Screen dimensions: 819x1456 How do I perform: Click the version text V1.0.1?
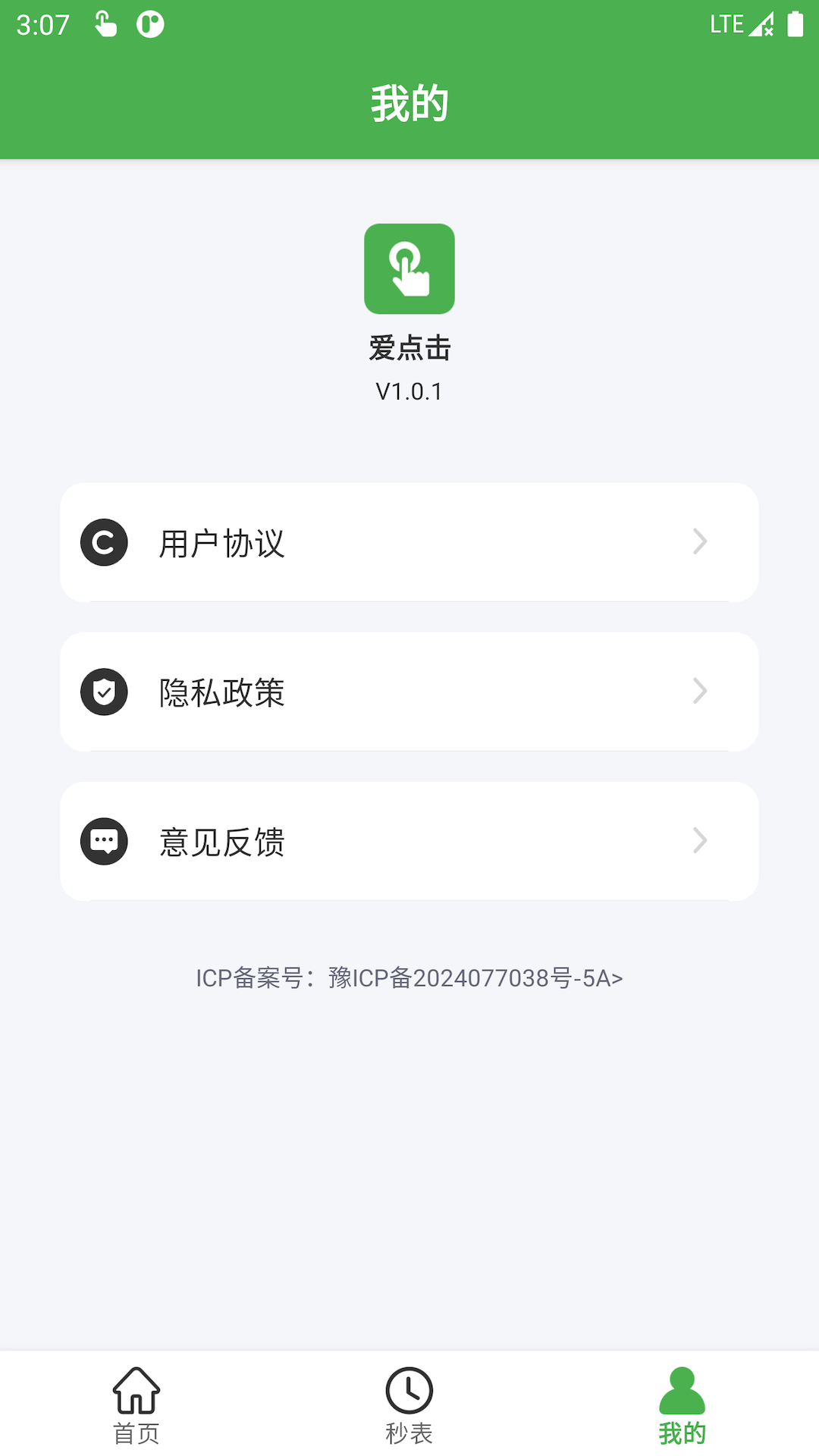[409, 392]
